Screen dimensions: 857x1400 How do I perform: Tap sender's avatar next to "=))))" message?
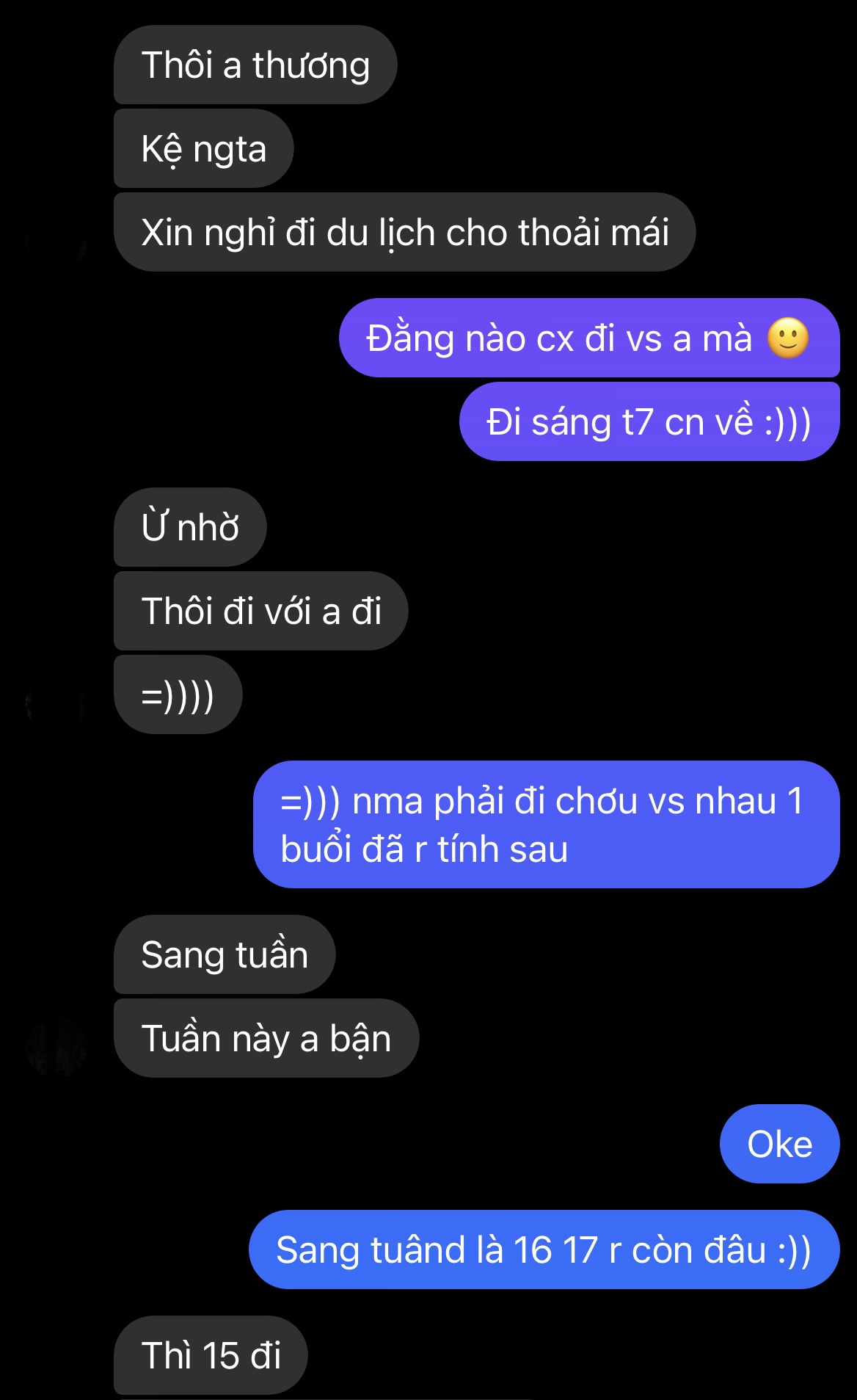[56, 703]
